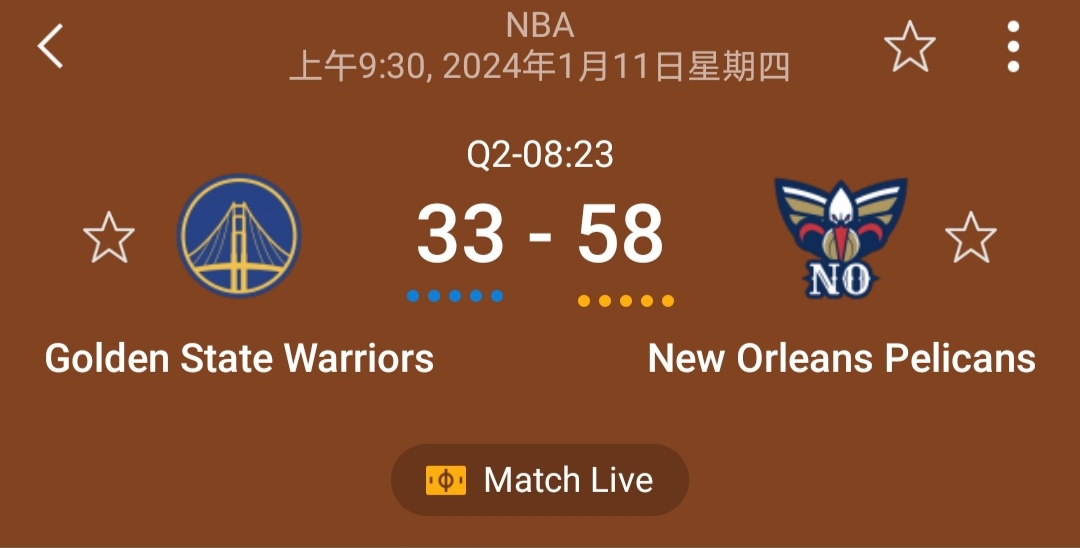Open Golden State Warriors team page

click(x=239, y=238)
